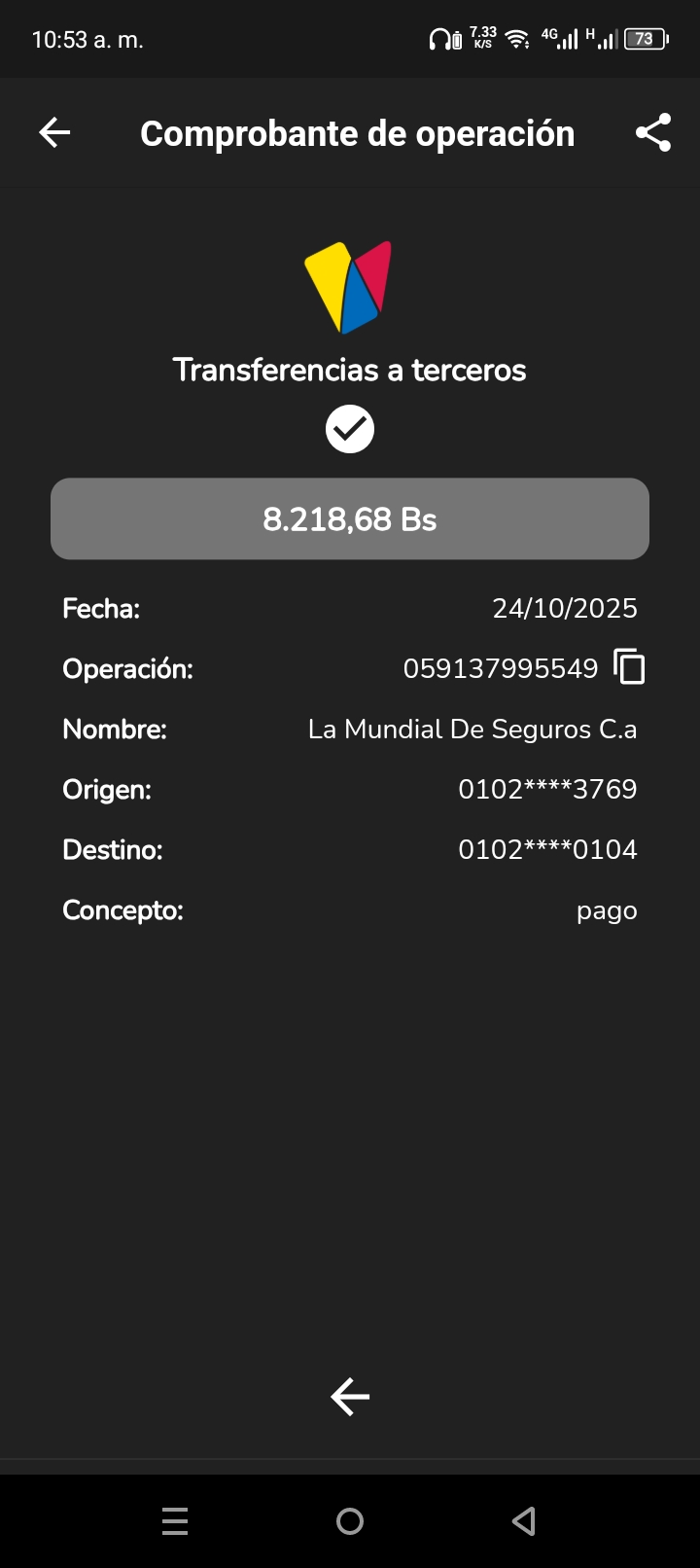Viewport: 700px width, 1568px height.
Task: Tap the system back triangle
Action: 524,1520
